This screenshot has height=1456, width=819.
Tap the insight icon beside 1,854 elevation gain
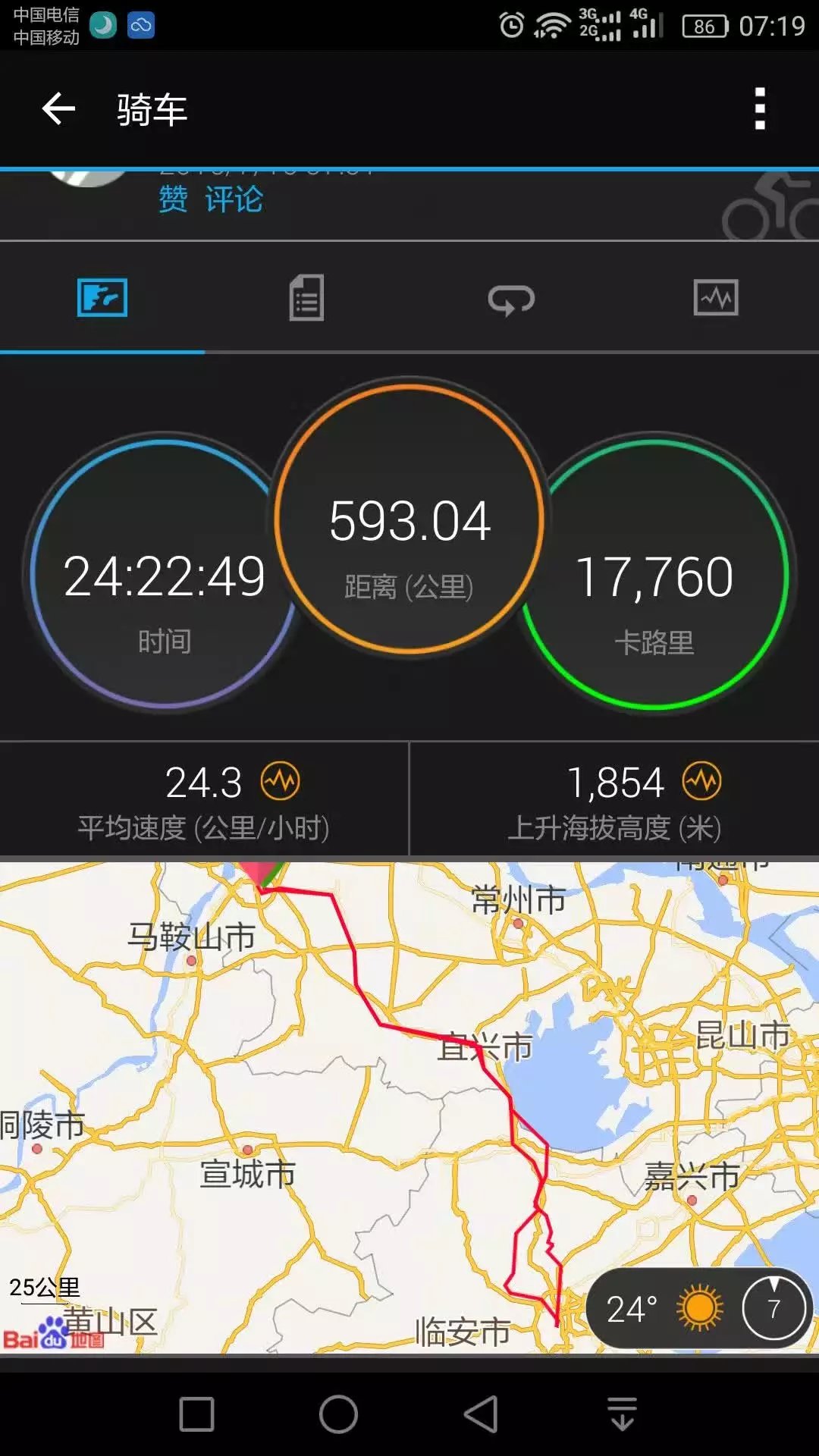[701, 781]
